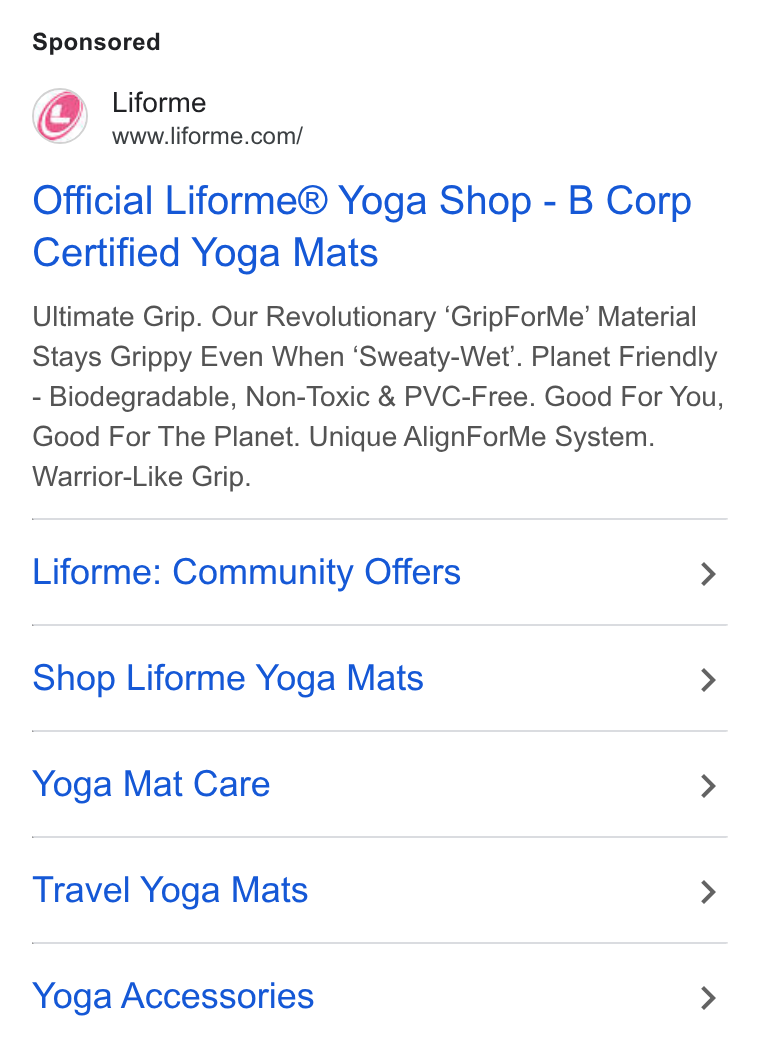
Task: View Travel Yoga Mats
Action: tap(379, 890)
